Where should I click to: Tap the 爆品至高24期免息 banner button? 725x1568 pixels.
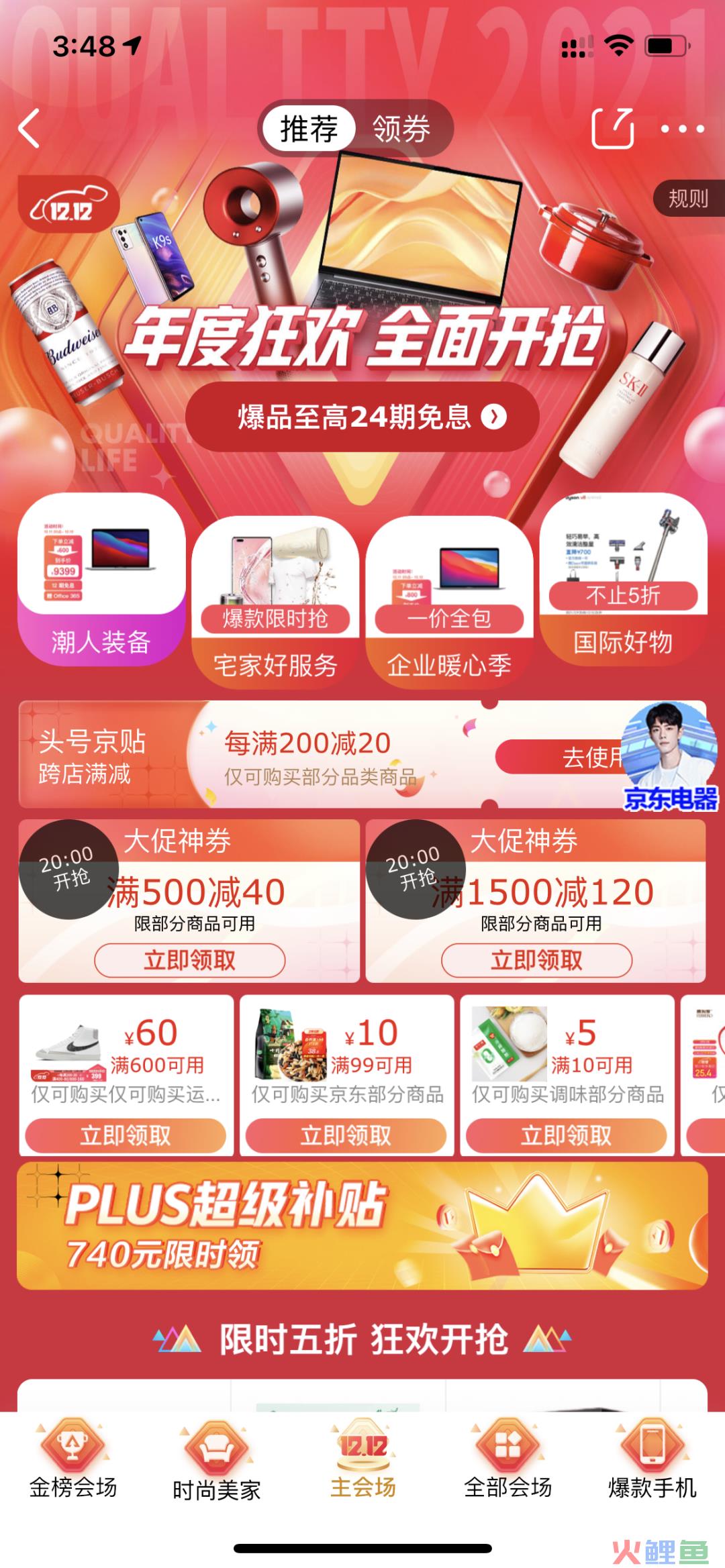point(362,417)
